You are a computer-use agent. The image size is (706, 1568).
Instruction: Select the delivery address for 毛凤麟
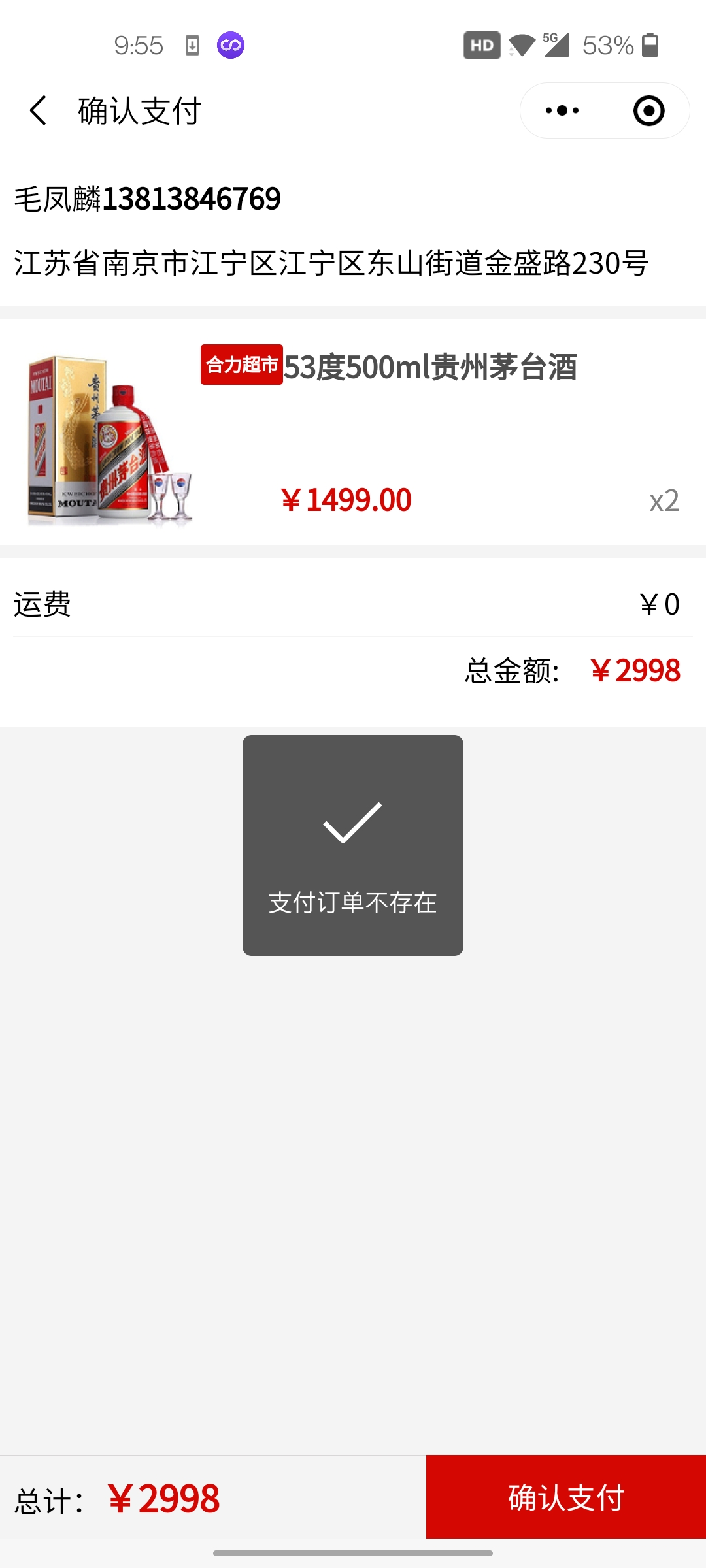coord(331,231)
